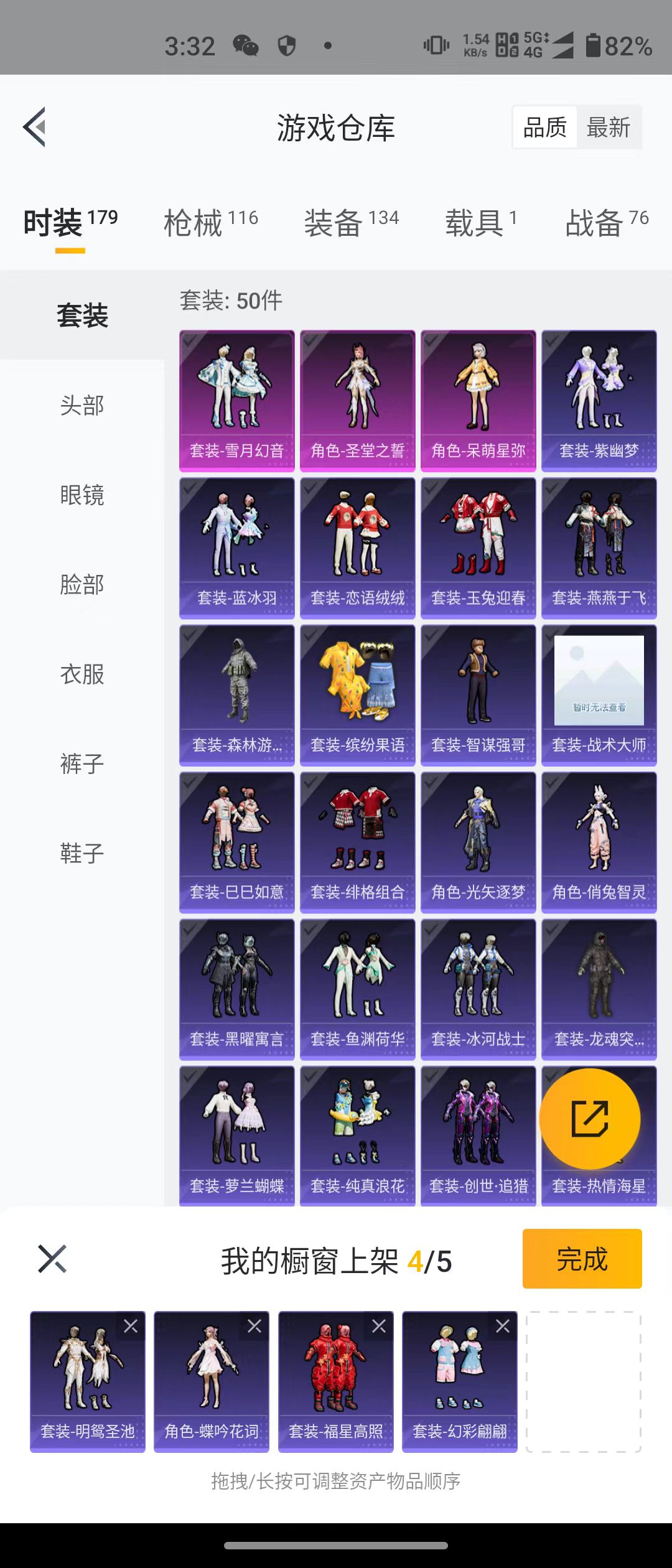Tap the yellow share floating button
672x1568 pixels.
click(x=589, y=1119)
